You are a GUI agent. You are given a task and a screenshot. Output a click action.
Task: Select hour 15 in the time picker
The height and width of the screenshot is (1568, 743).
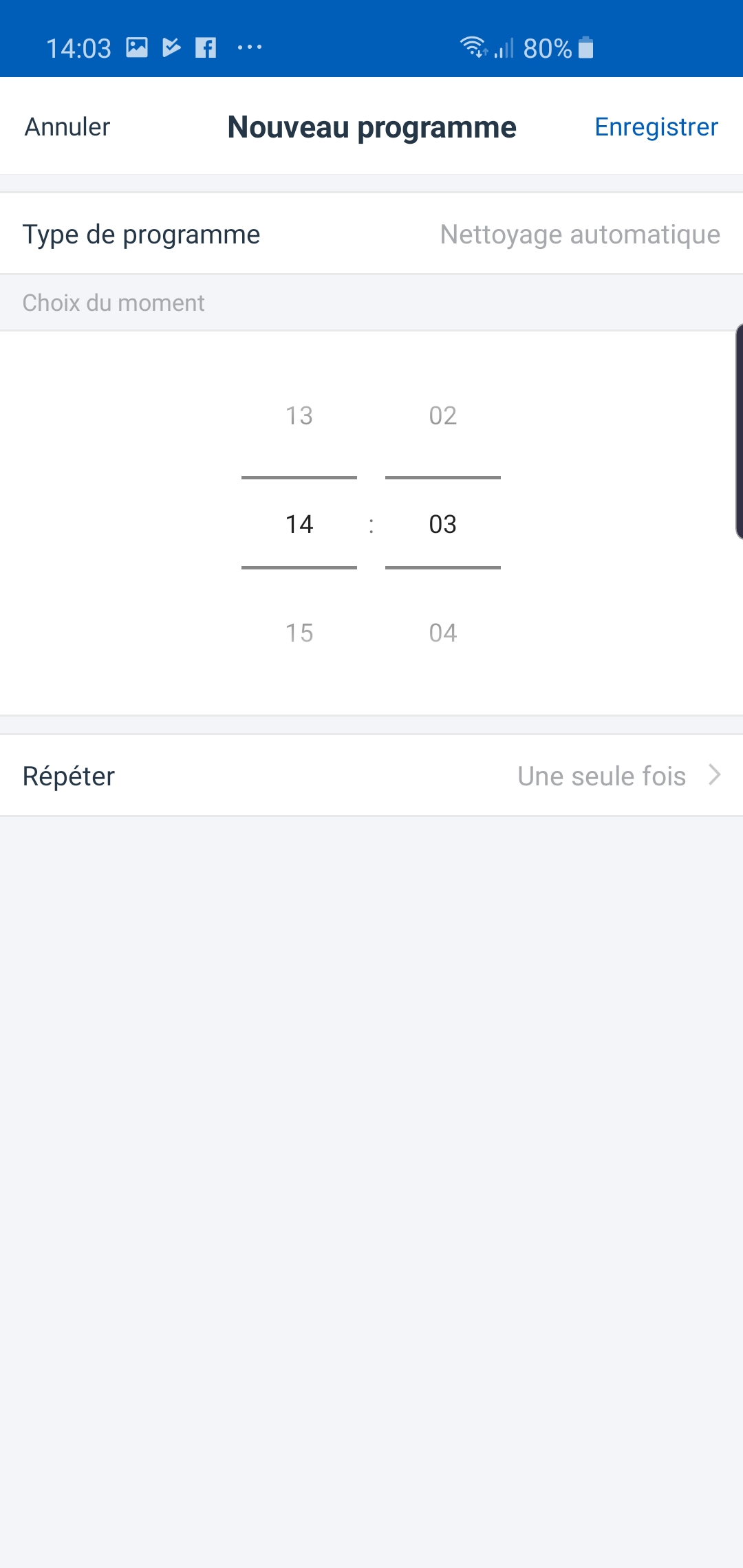coord(299,633)
